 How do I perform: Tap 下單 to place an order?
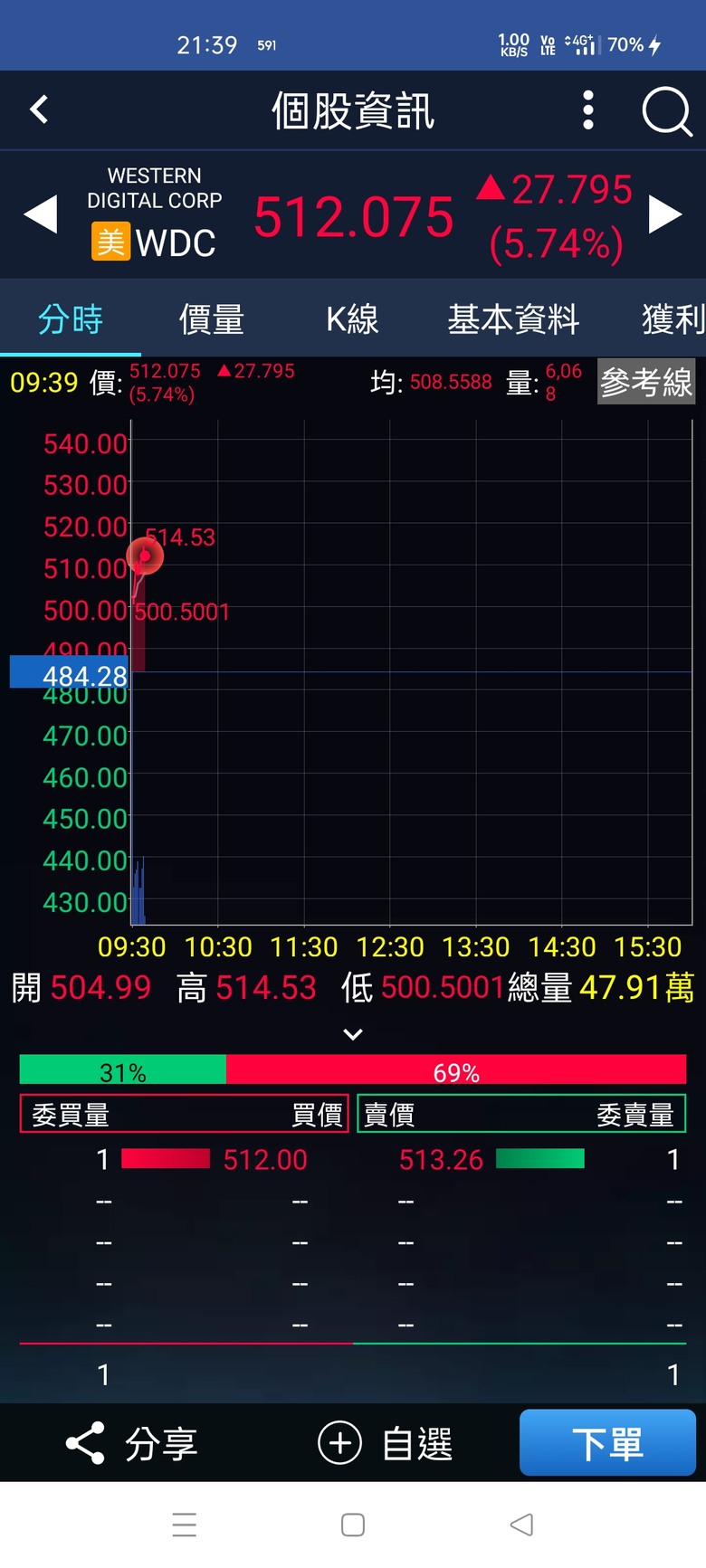click(607, 1442)
